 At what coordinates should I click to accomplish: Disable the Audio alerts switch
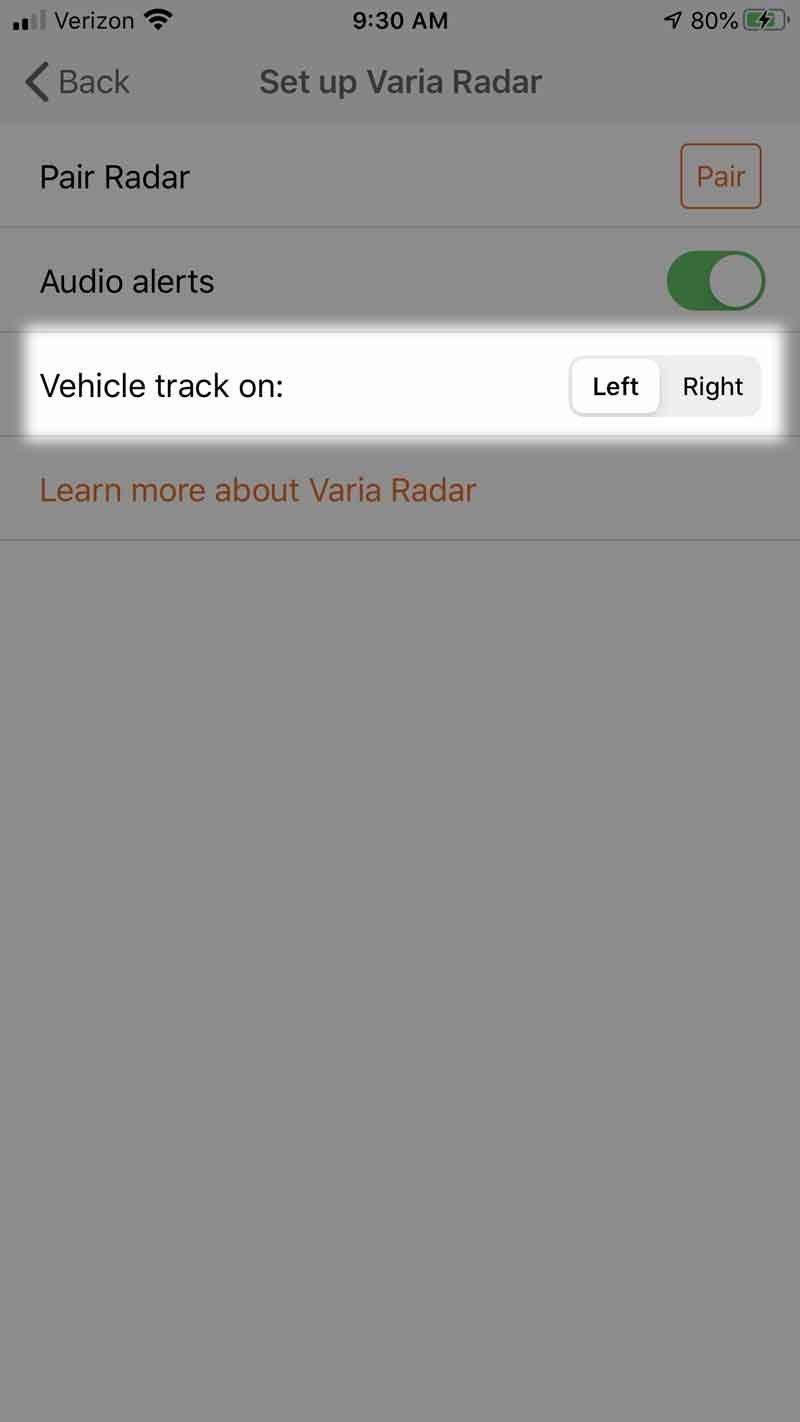(x=715, y=282)
